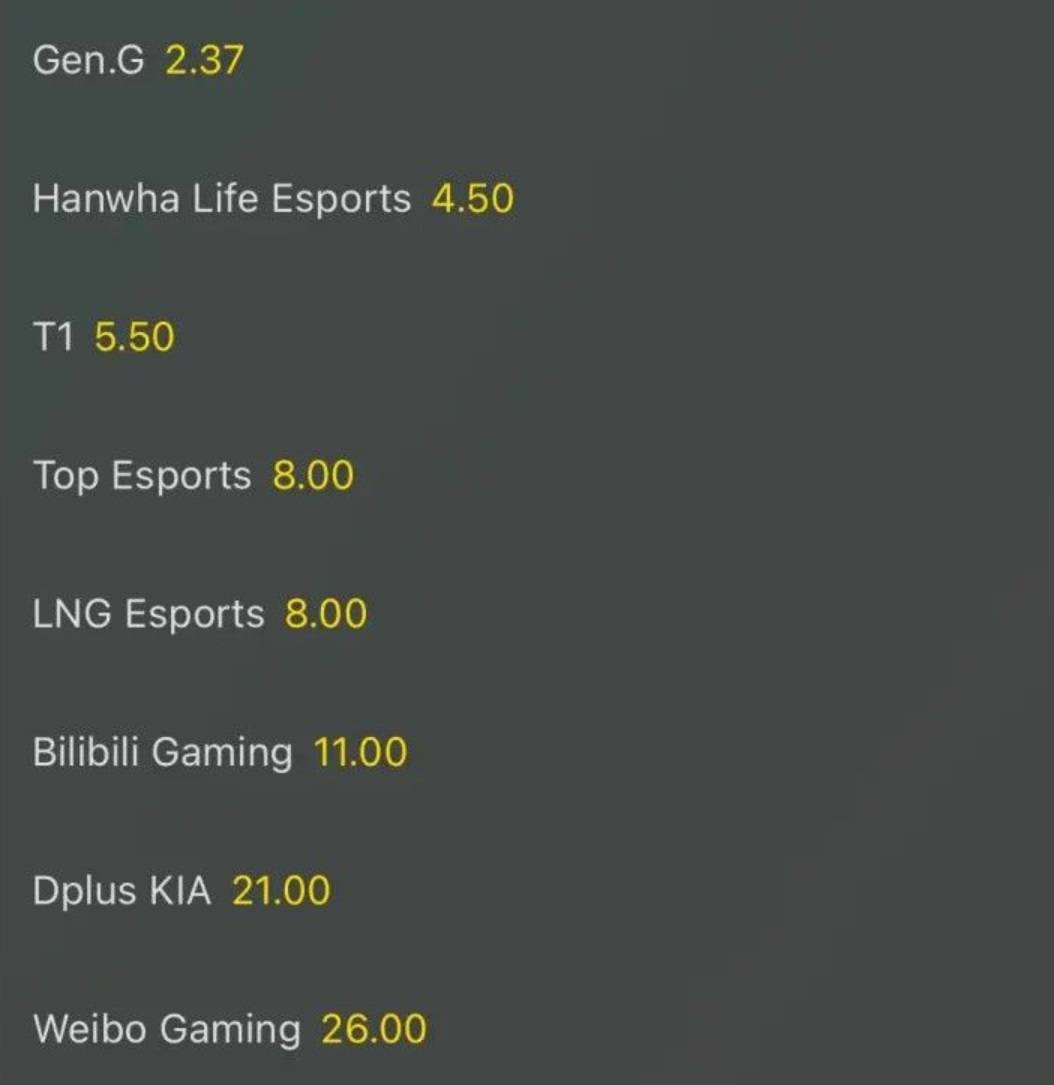
Task: Pick Weibo Gaming at 26.00
Action: pos(373,1028)
